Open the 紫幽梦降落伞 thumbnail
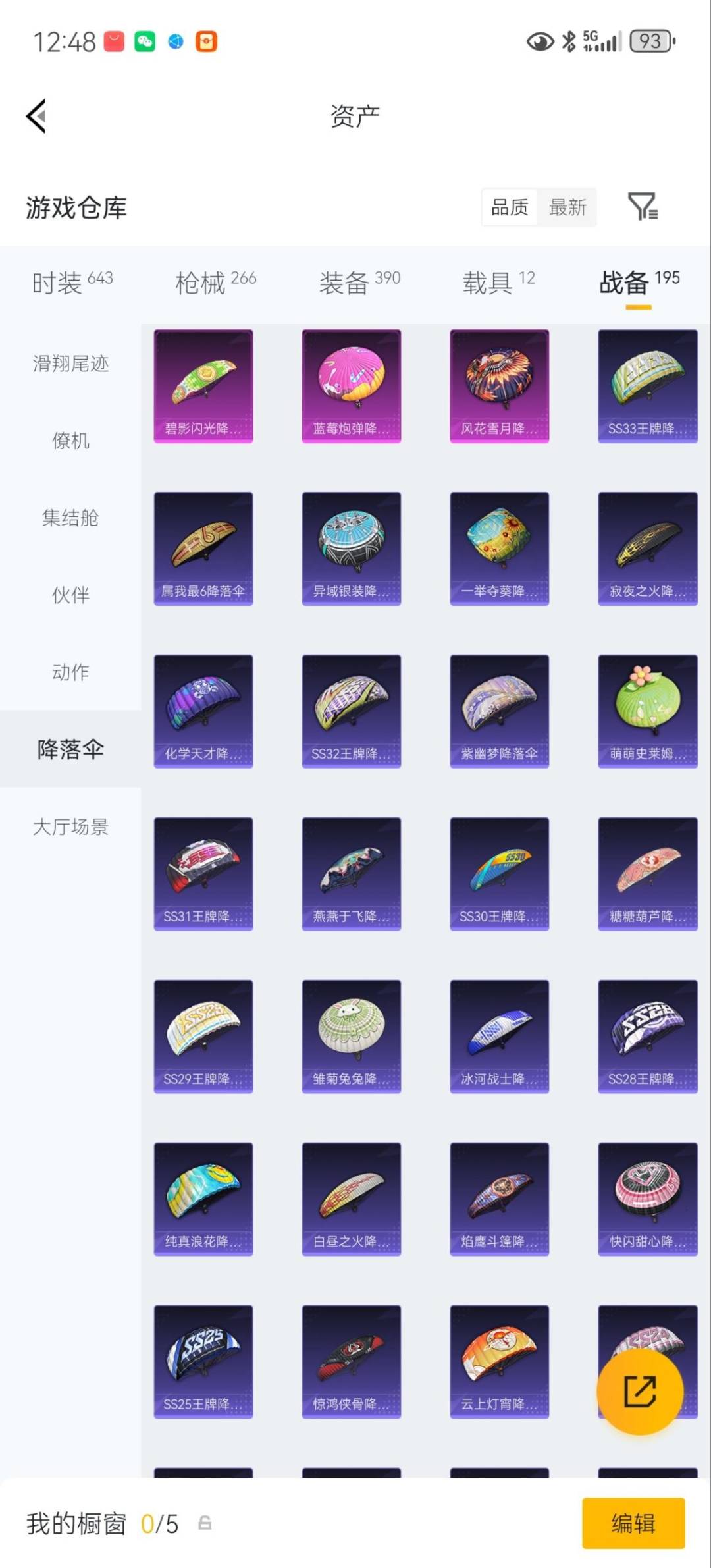This screenshot has width=711, height=1568. pos(499,711)
